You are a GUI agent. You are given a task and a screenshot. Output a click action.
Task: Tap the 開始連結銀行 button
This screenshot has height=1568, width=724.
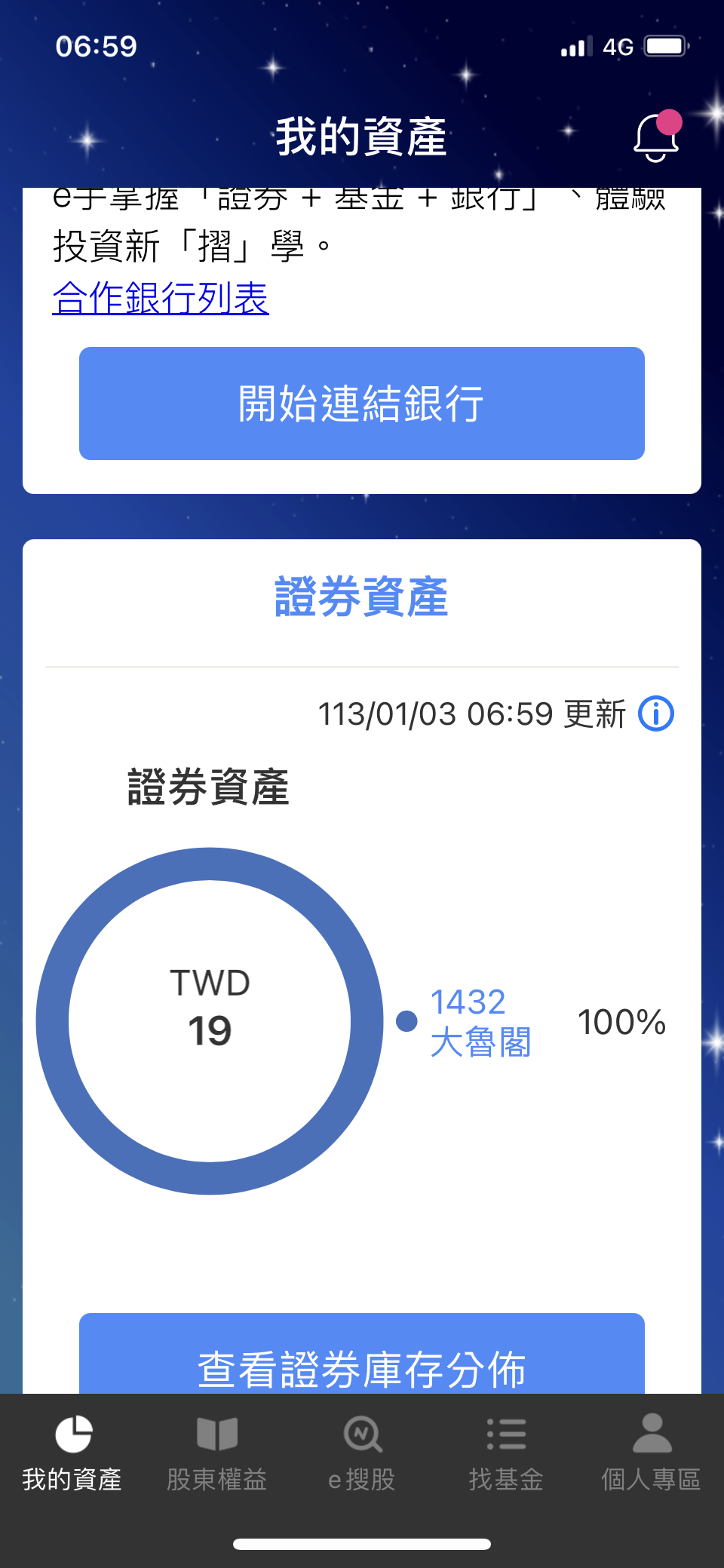(362, 404)
